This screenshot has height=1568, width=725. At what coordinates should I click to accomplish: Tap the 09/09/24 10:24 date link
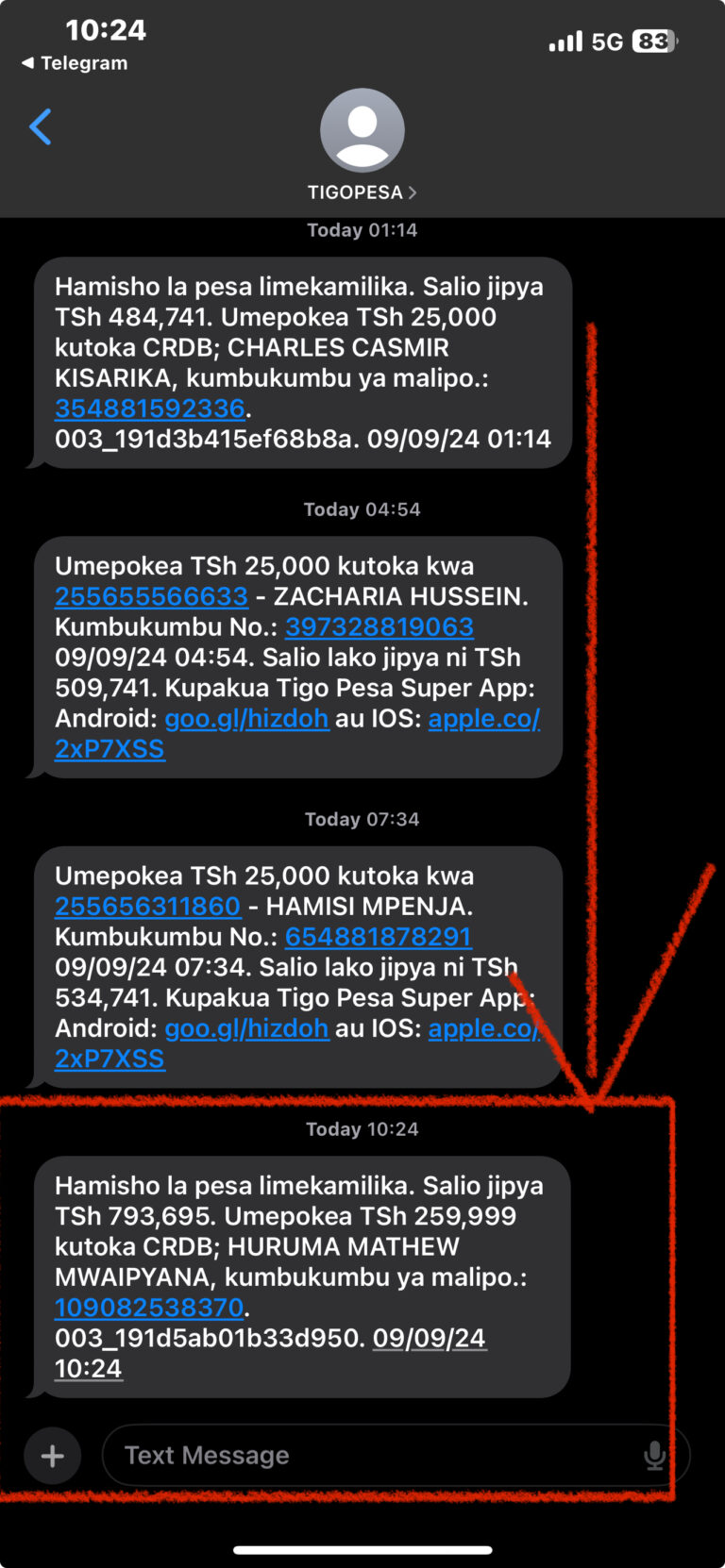429,1338
